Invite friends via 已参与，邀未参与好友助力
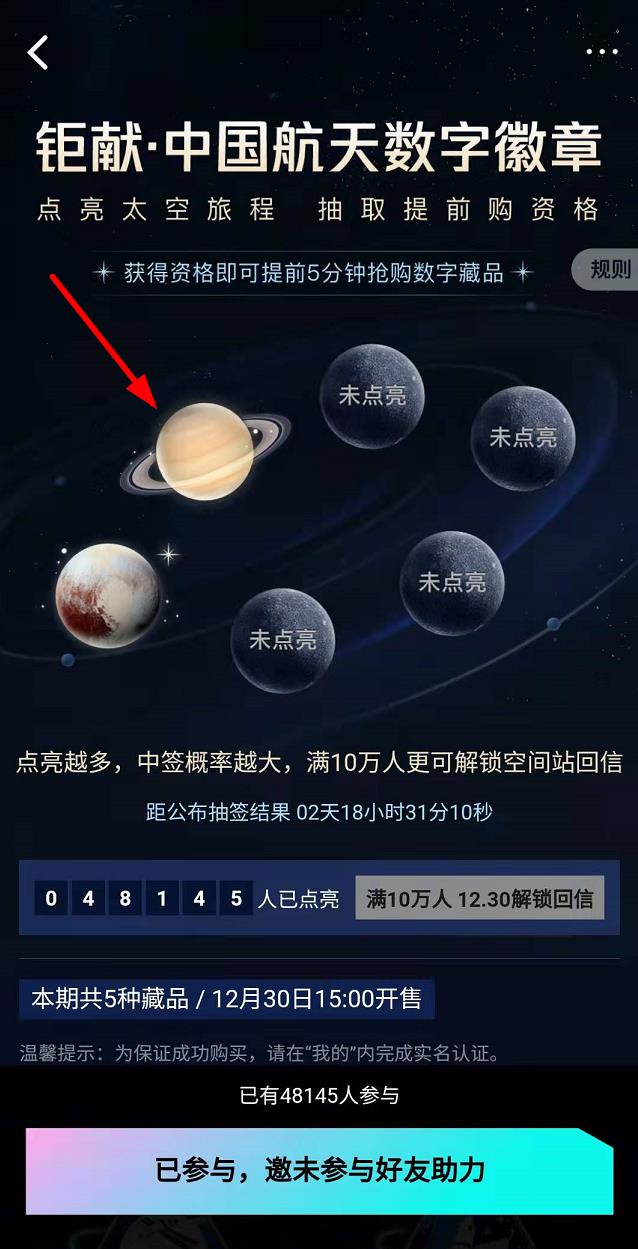 [319, 1171]
